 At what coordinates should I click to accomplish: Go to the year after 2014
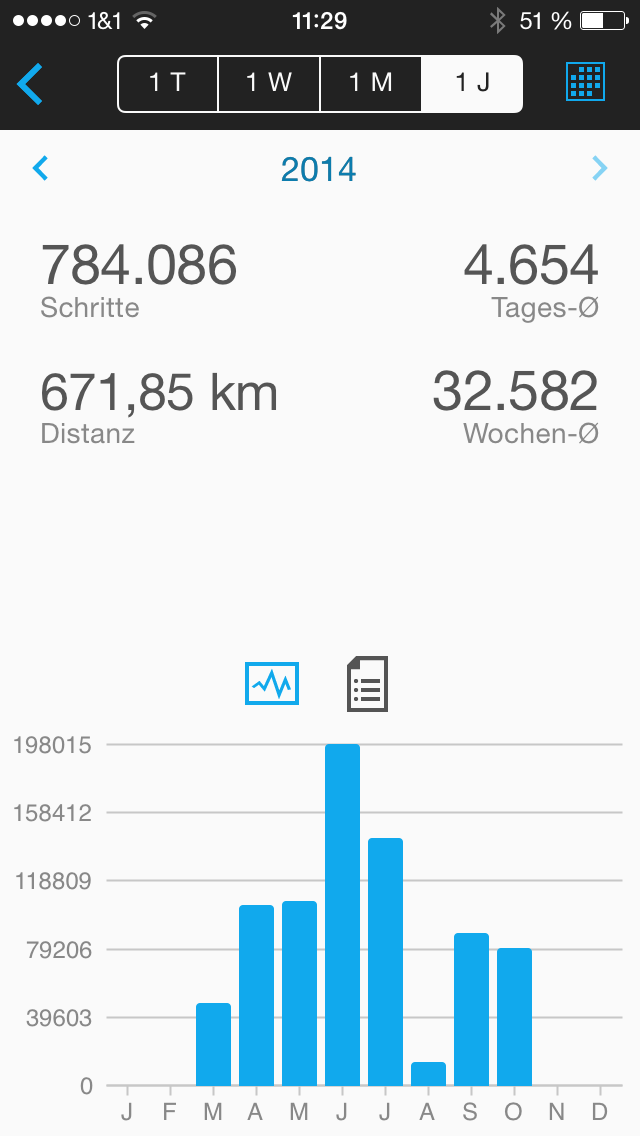click(599, 168)
